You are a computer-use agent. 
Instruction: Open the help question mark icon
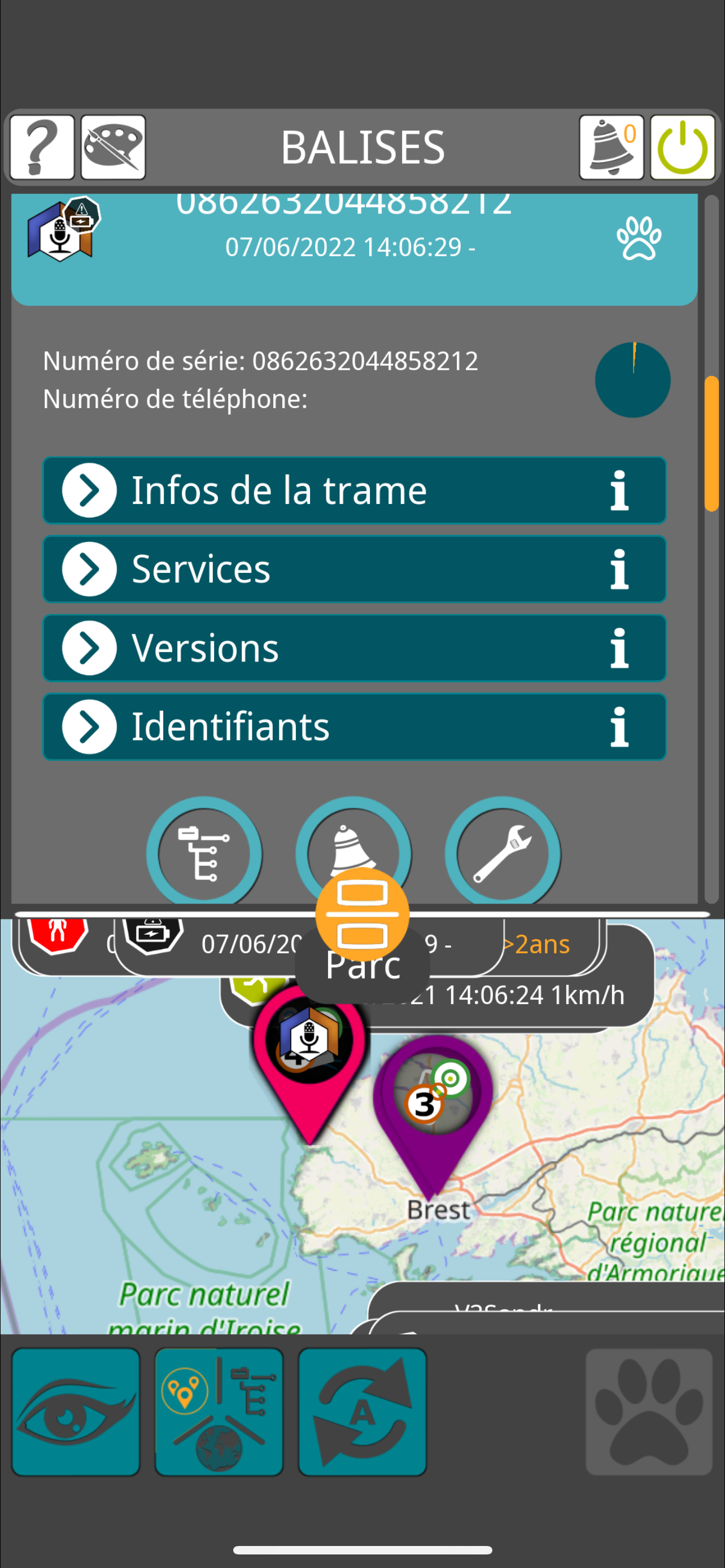click(x=40, y=146)
